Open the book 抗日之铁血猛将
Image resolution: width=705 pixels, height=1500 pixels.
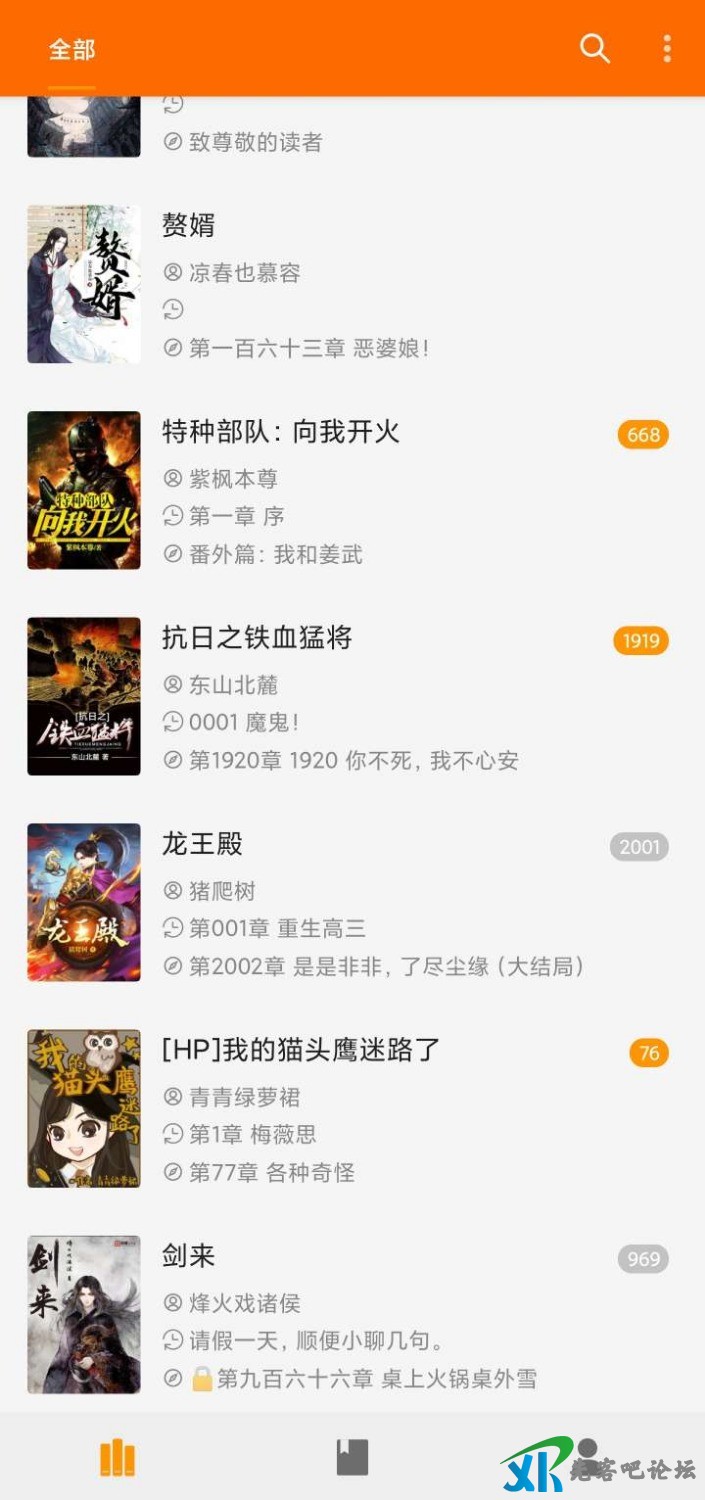257,638
